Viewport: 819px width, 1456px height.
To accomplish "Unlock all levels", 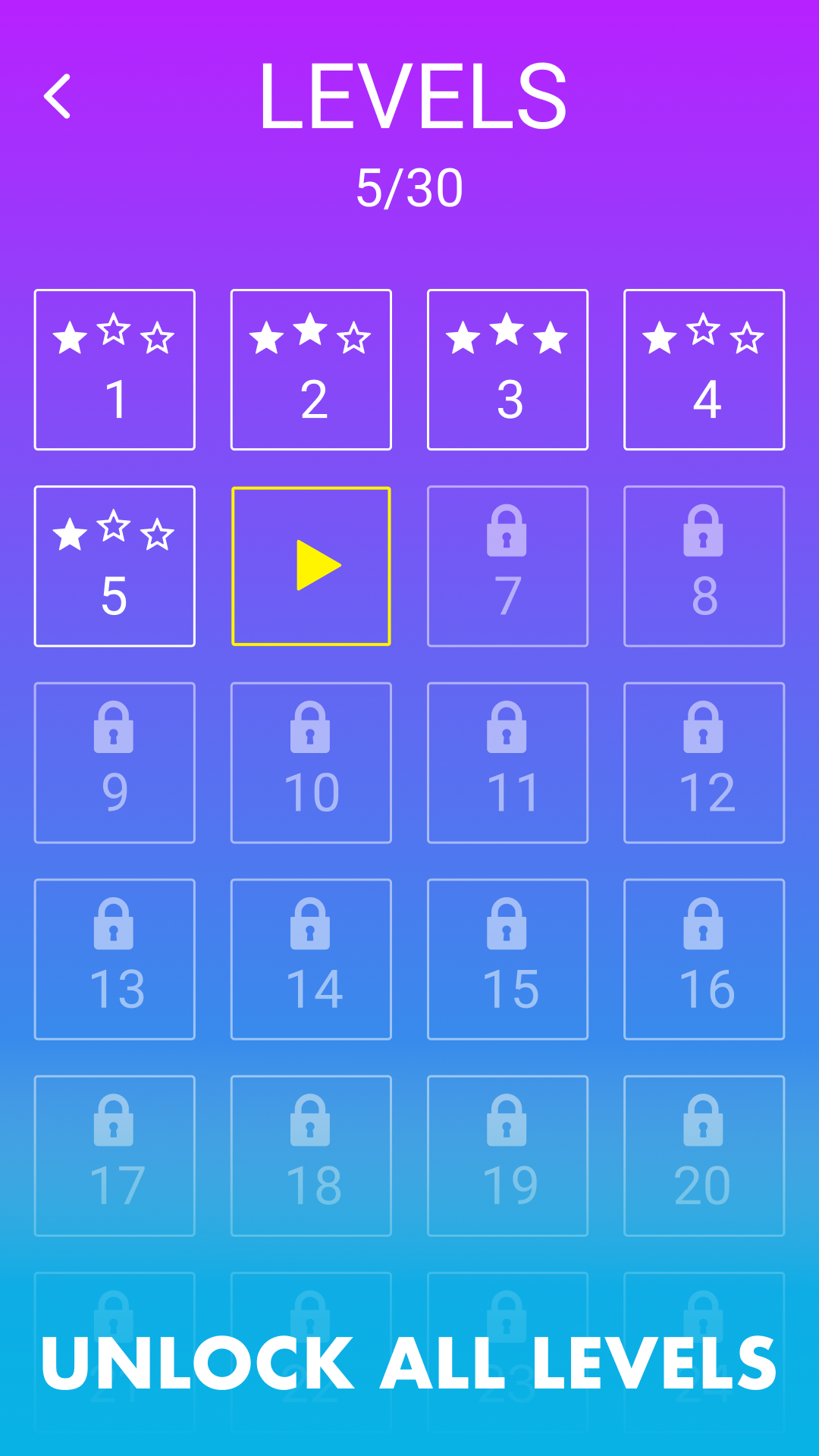I will [409, 1363].
